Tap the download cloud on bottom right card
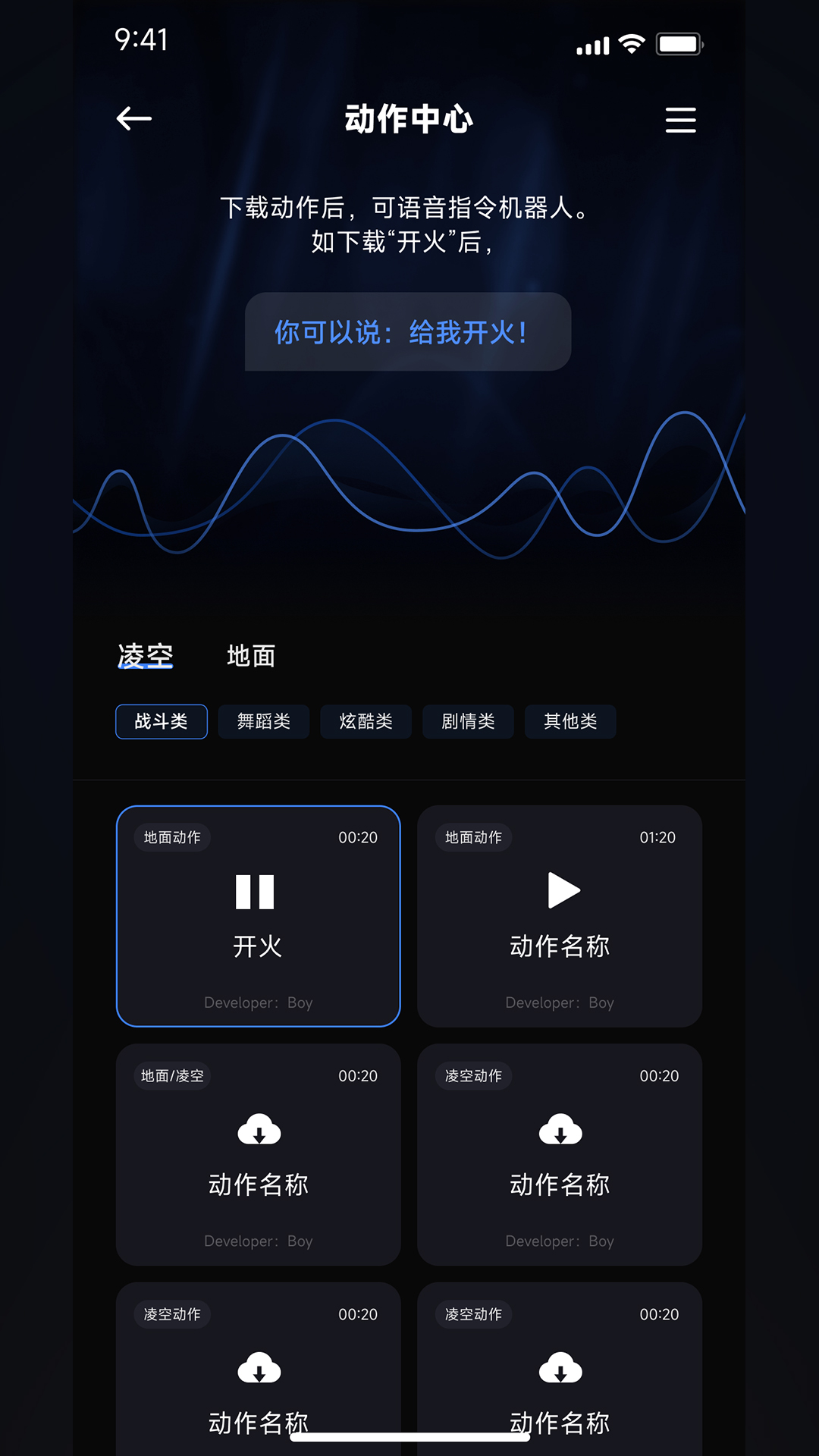Viewport: 819px width, 1456px height. point(561,1370)
